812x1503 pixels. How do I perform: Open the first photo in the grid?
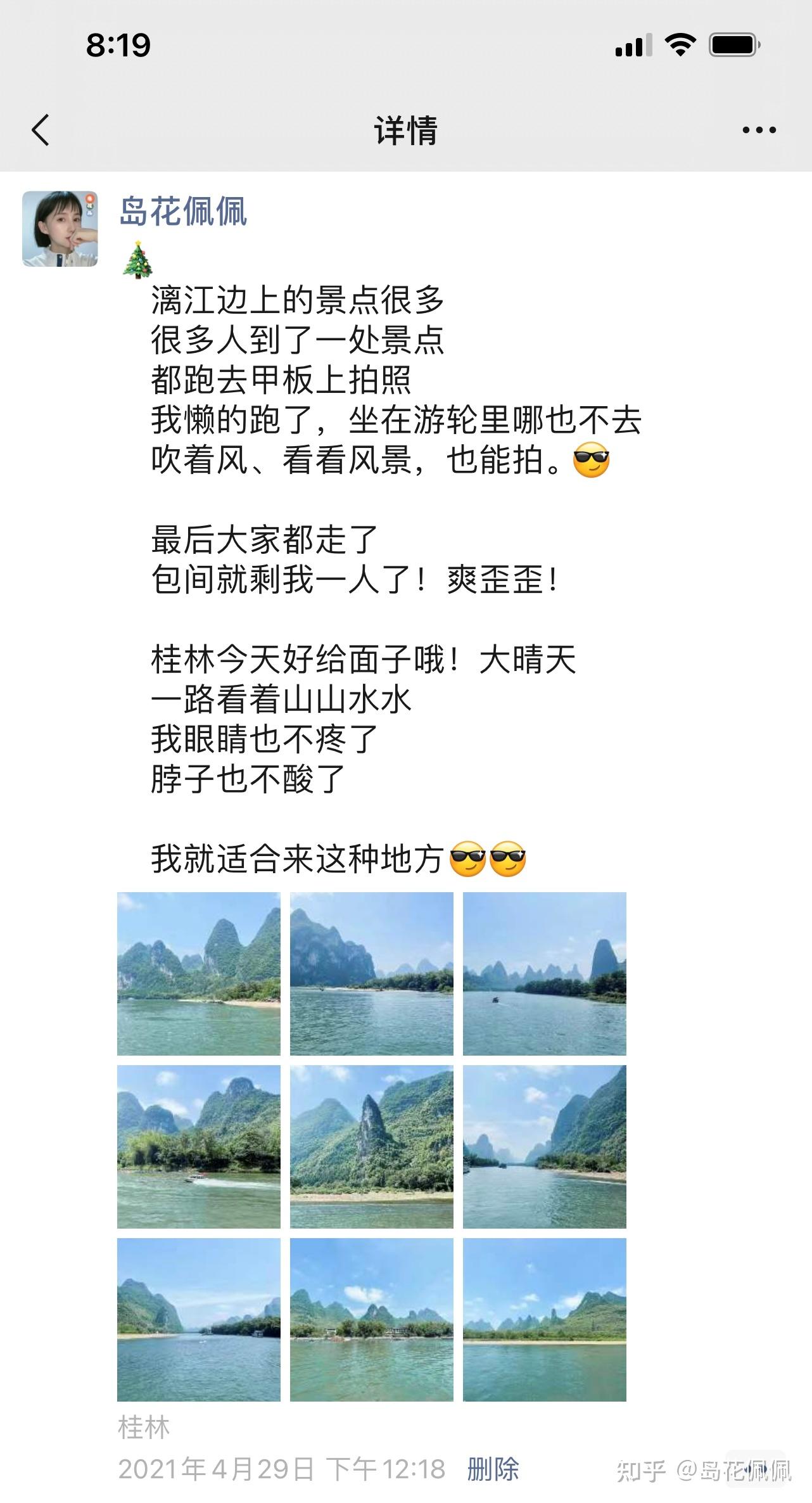[x=199, y=974]
